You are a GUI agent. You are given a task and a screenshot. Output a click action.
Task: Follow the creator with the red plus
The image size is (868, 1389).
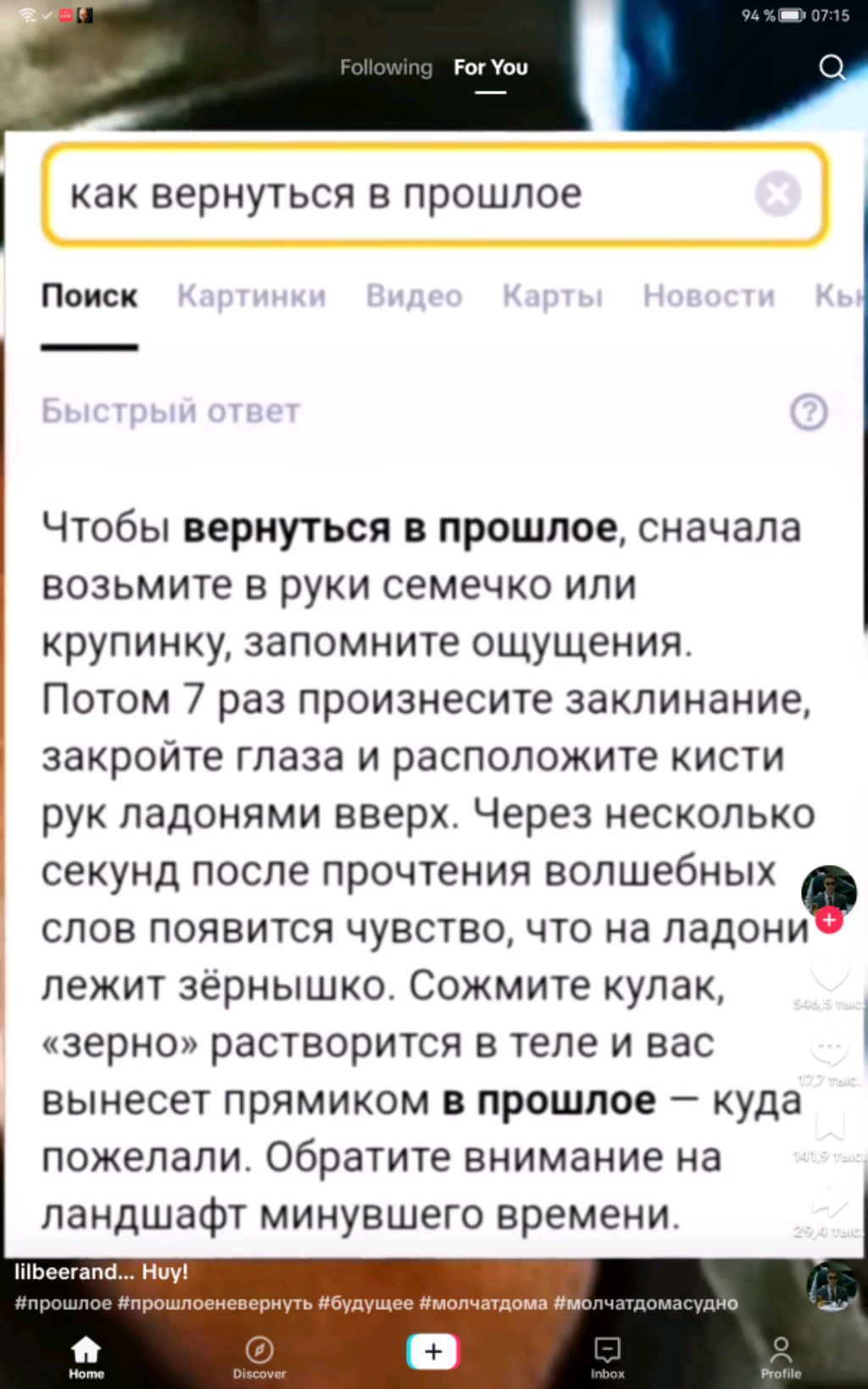click(x=829, y=920)
